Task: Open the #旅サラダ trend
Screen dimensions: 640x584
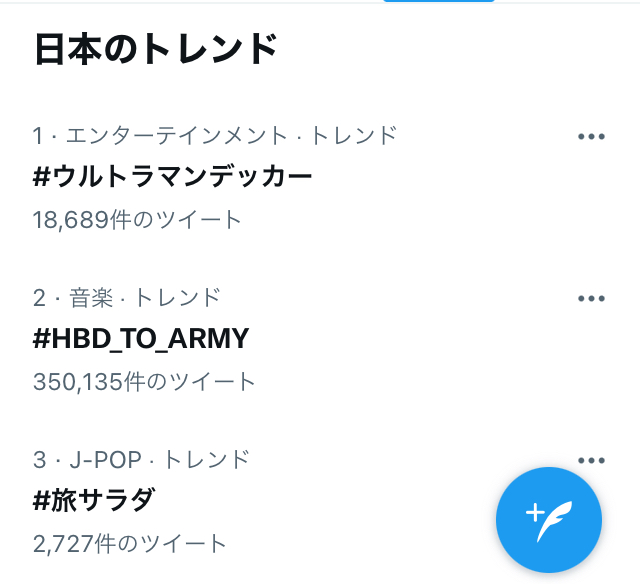Action: [x=94, y=500]
